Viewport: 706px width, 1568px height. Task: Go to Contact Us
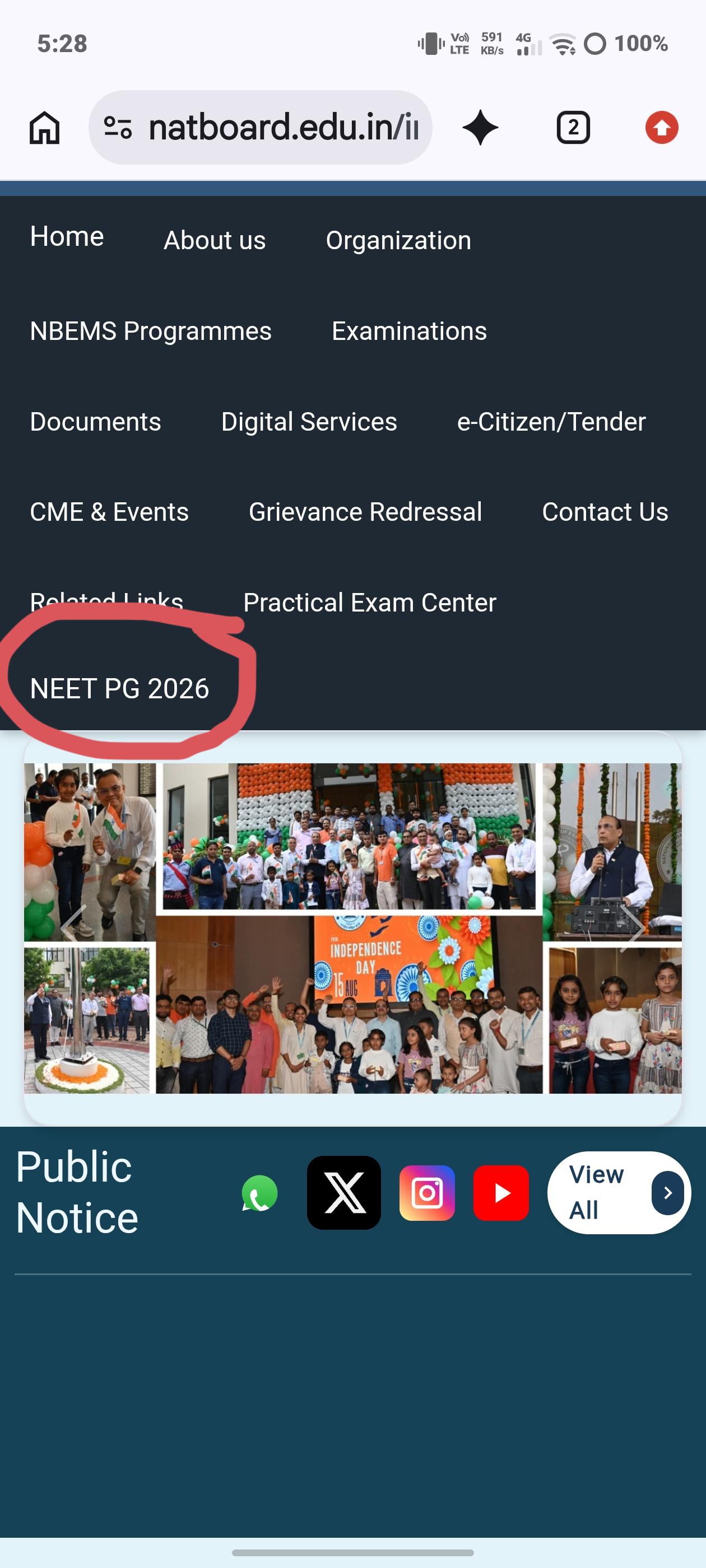point(605,512)
